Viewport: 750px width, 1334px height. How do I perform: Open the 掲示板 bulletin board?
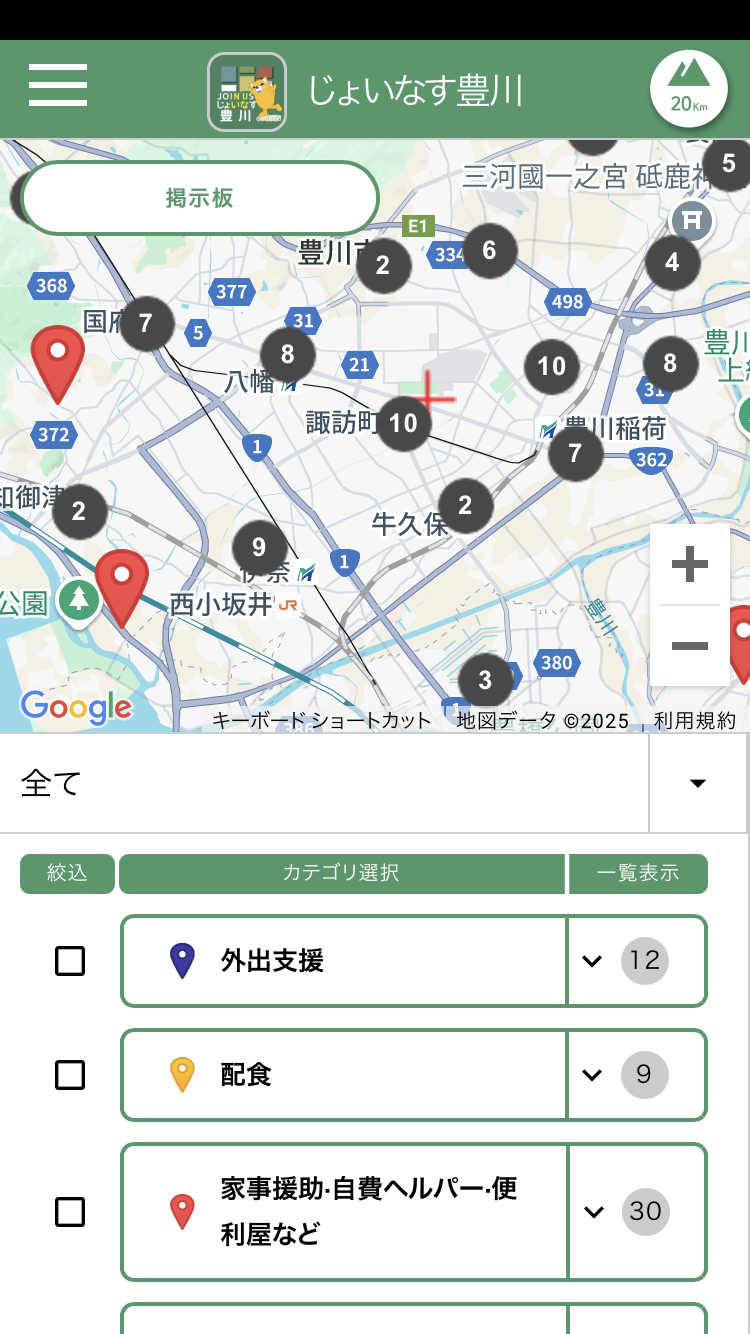pos(200,197)
